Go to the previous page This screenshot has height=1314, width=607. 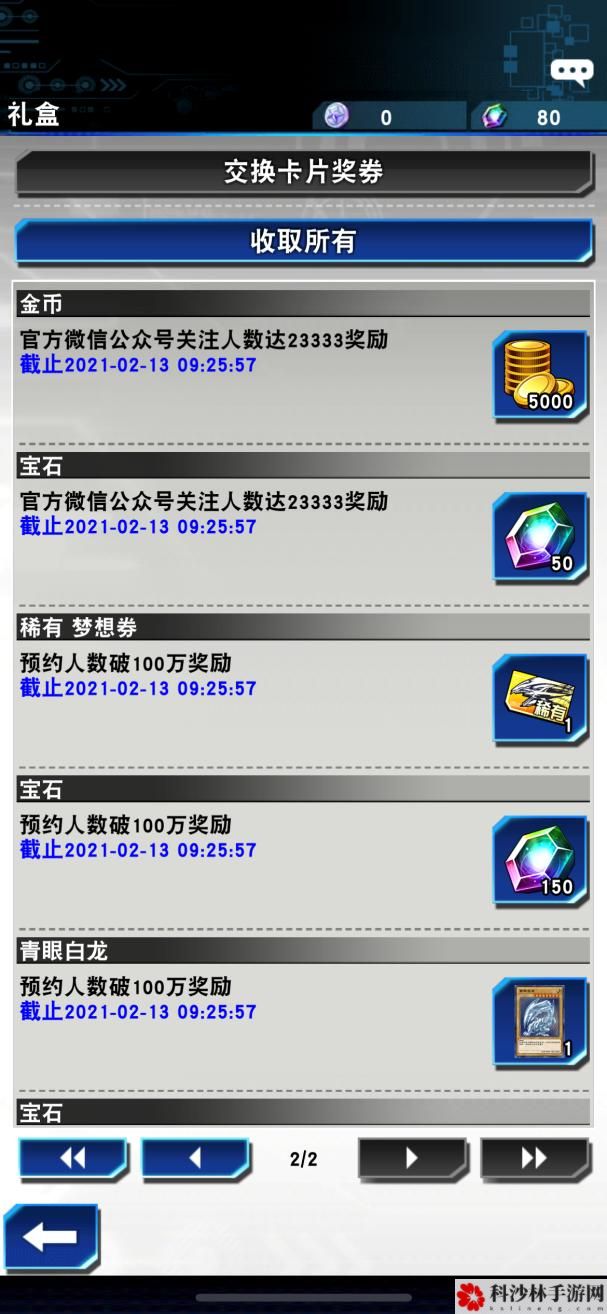tap(195, 1159)
